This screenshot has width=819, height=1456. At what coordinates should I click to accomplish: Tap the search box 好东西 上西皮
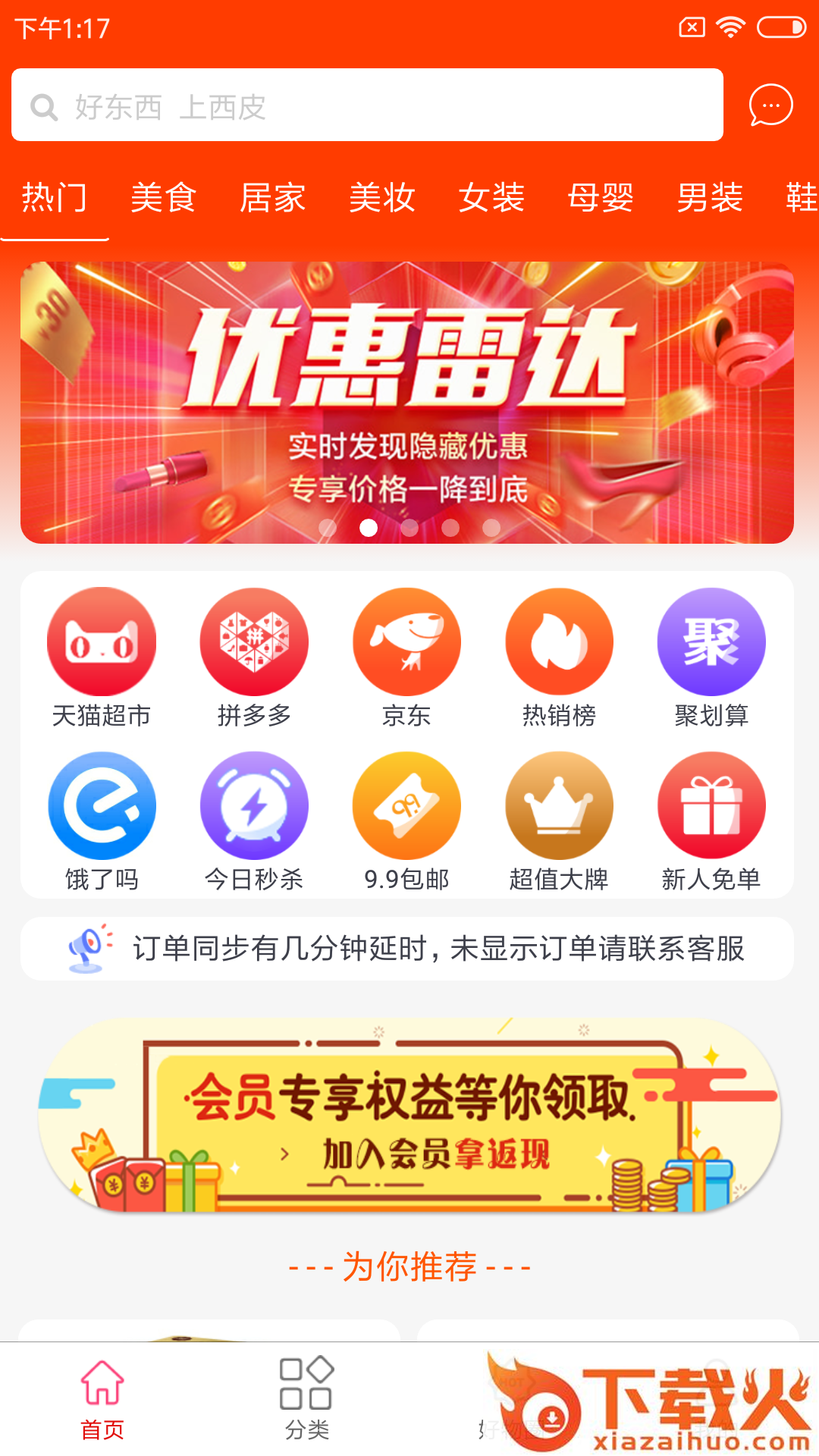[367, 105]
